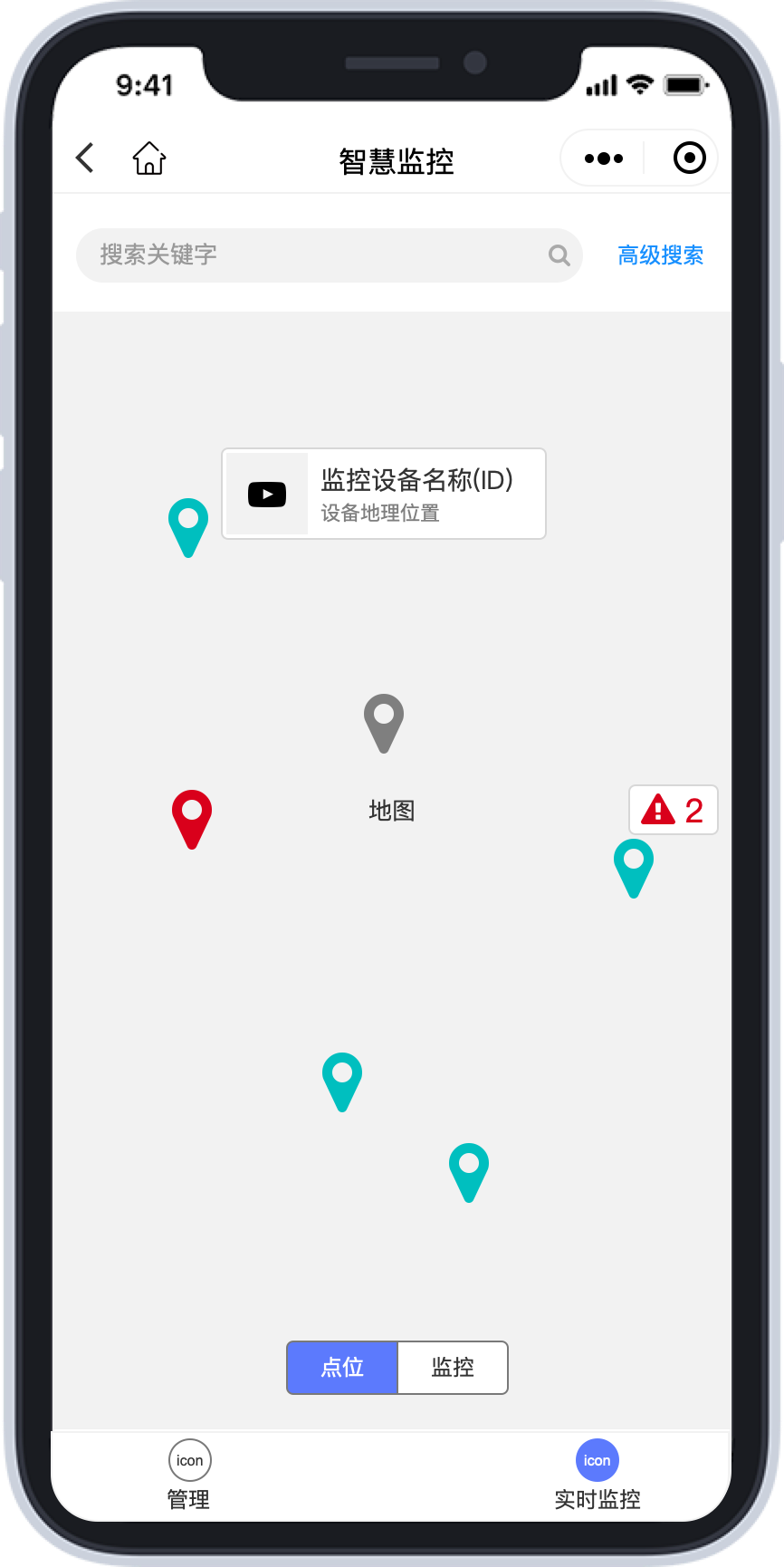Viewport: 784px width, 1567px height.
Task: Select the gray map pin
Action: (x=384, y=724)
